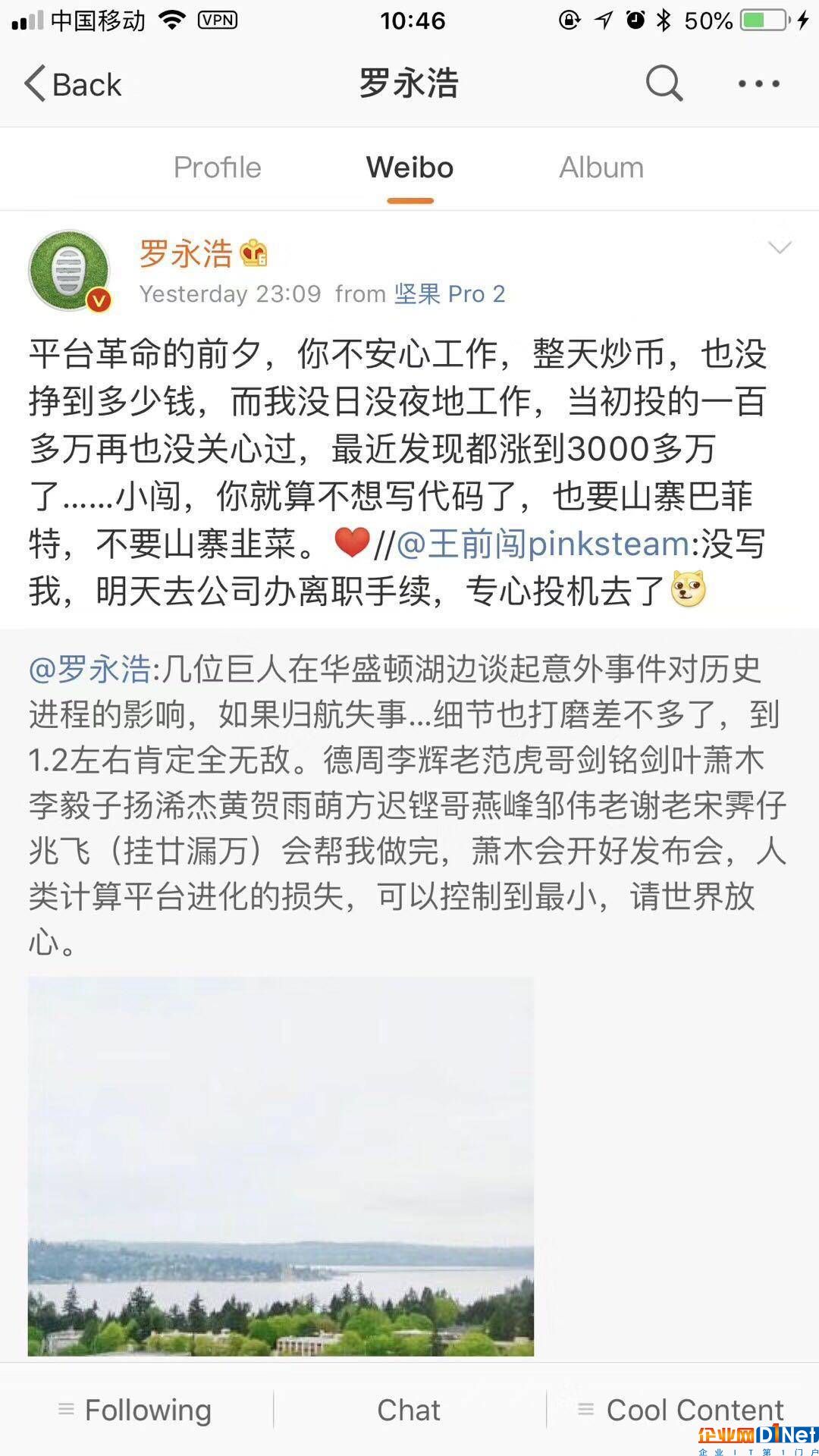Image resolution: width=819 pixels, height=1456 pixels.
Task: View the lake photo in the post
Action: 281,1166
